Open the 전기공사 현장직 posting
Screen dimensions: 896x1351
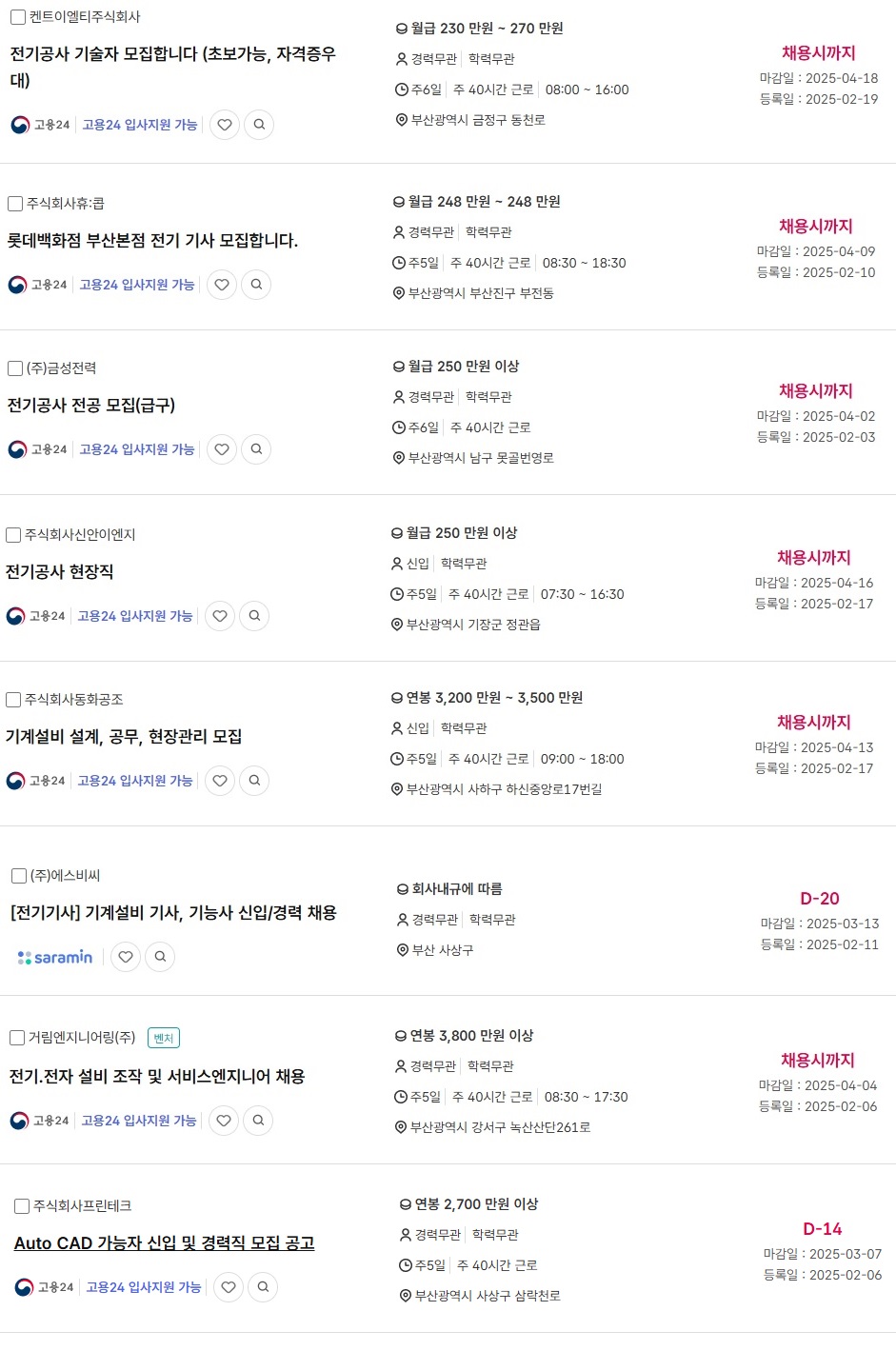[x=60, y=572]
